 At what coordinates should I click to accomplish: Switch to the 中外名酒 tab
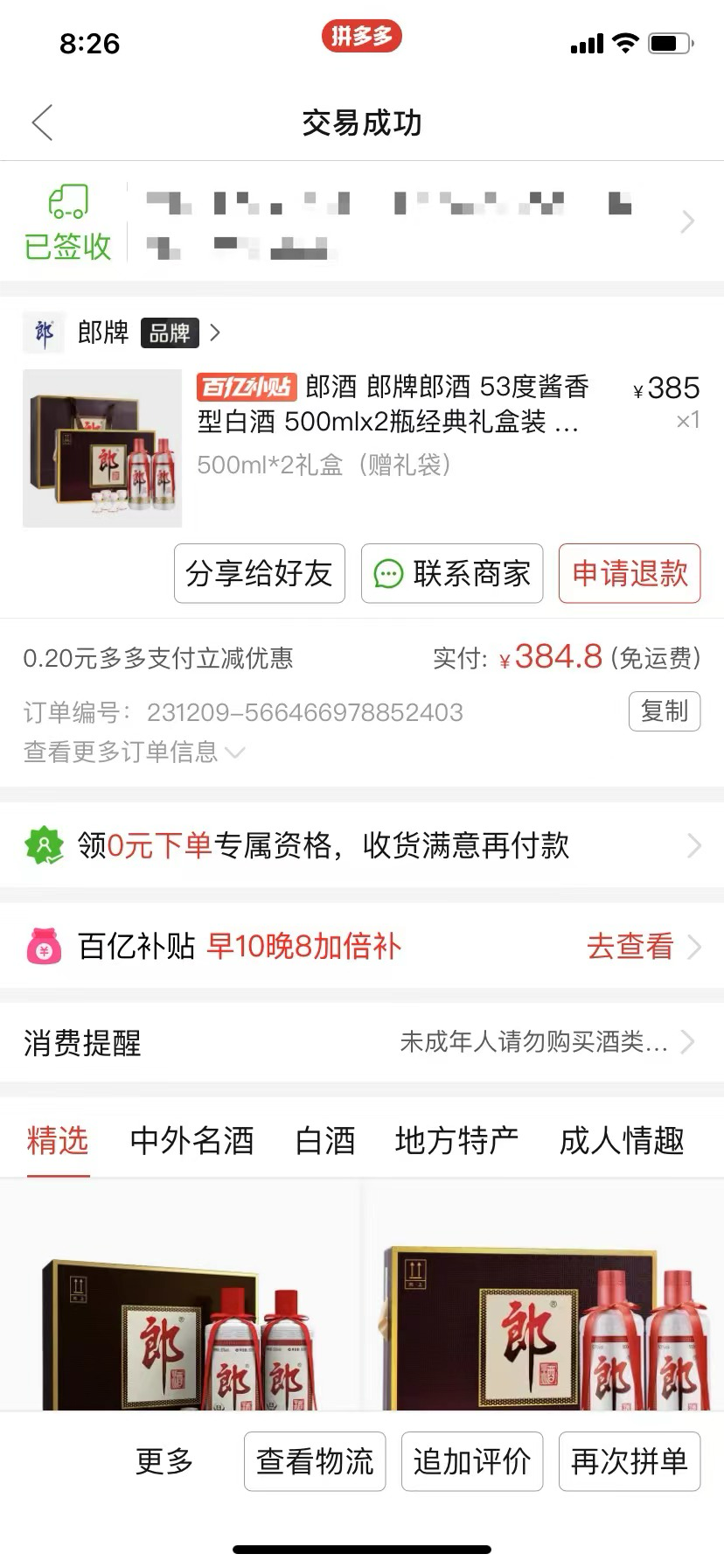[191, 1140]
